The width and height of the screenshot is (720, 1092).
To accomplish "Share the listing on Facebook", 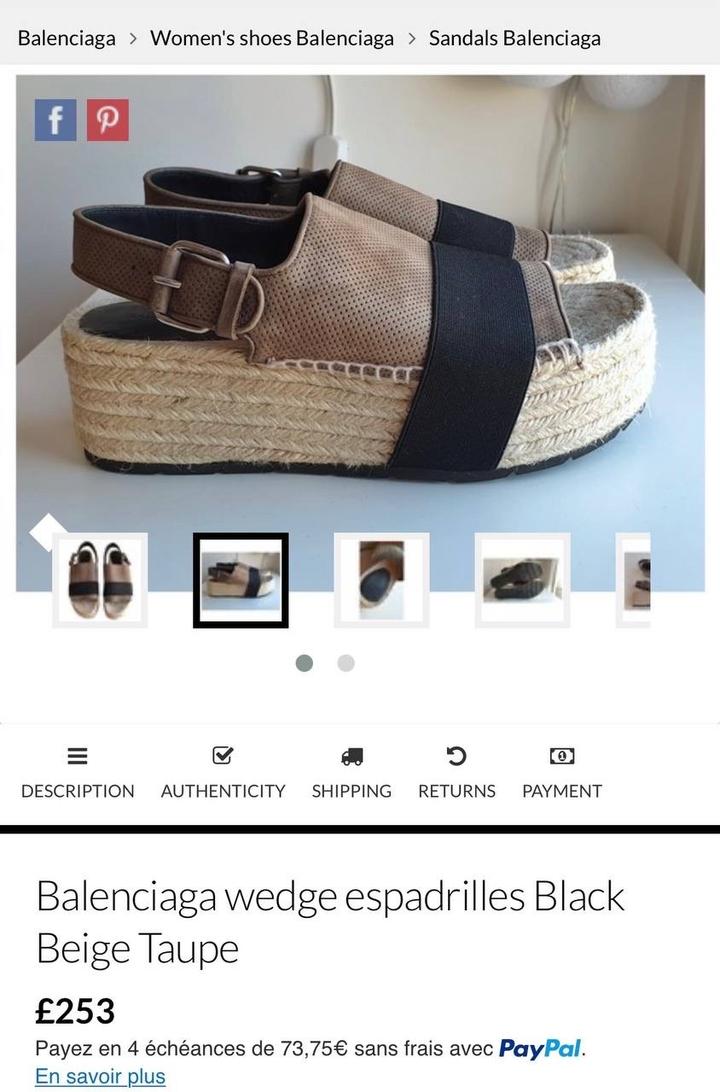I will click(x=55, y=120).
